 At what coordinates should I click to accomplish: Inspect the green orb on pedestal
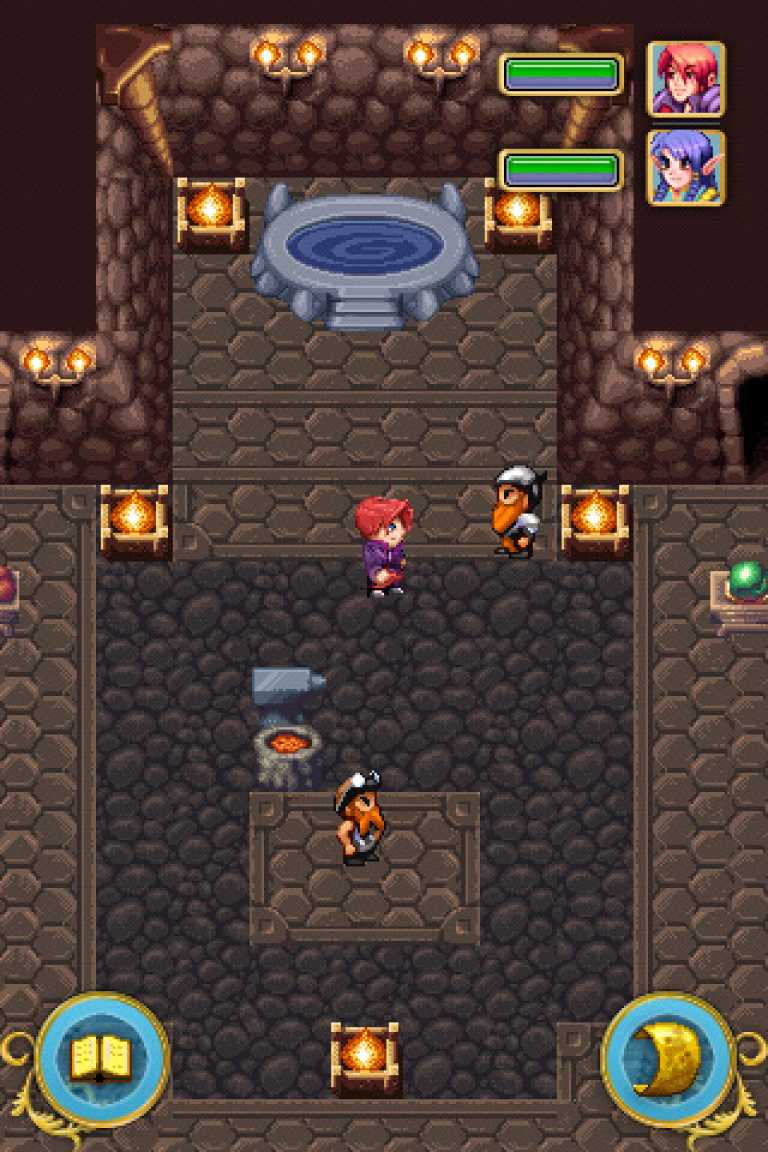(x=745, y=577)
